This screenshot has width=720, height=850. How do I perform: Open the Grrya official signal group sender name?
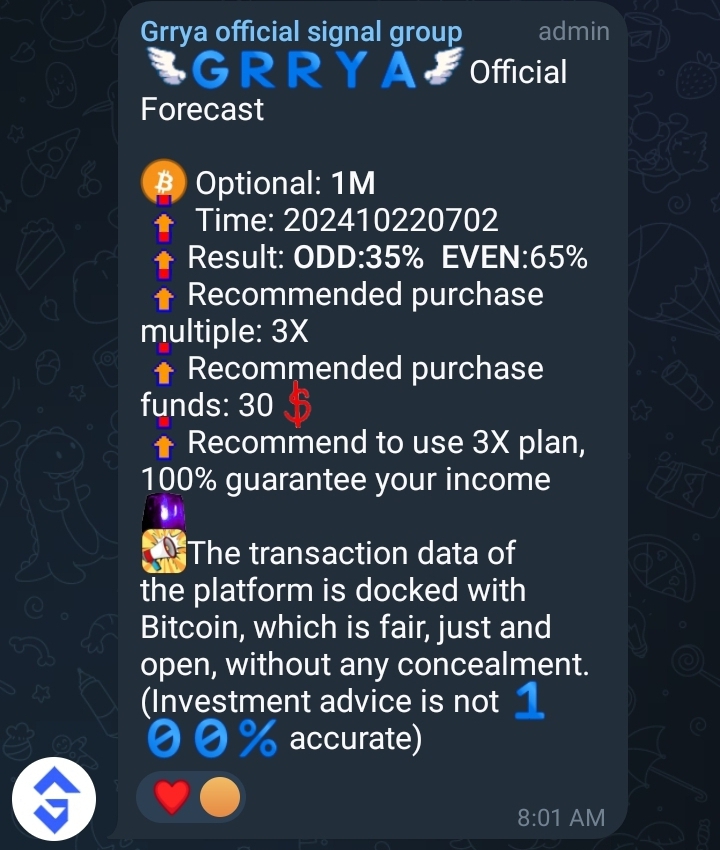301,32
